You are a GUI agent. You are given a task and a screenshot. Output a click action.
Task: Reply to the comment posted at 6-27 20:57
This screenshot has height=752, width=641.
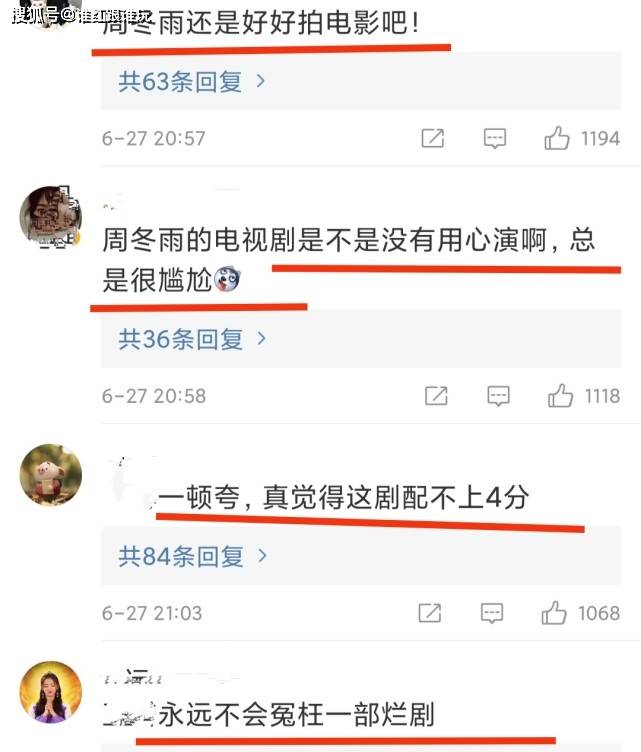[495, 139]
